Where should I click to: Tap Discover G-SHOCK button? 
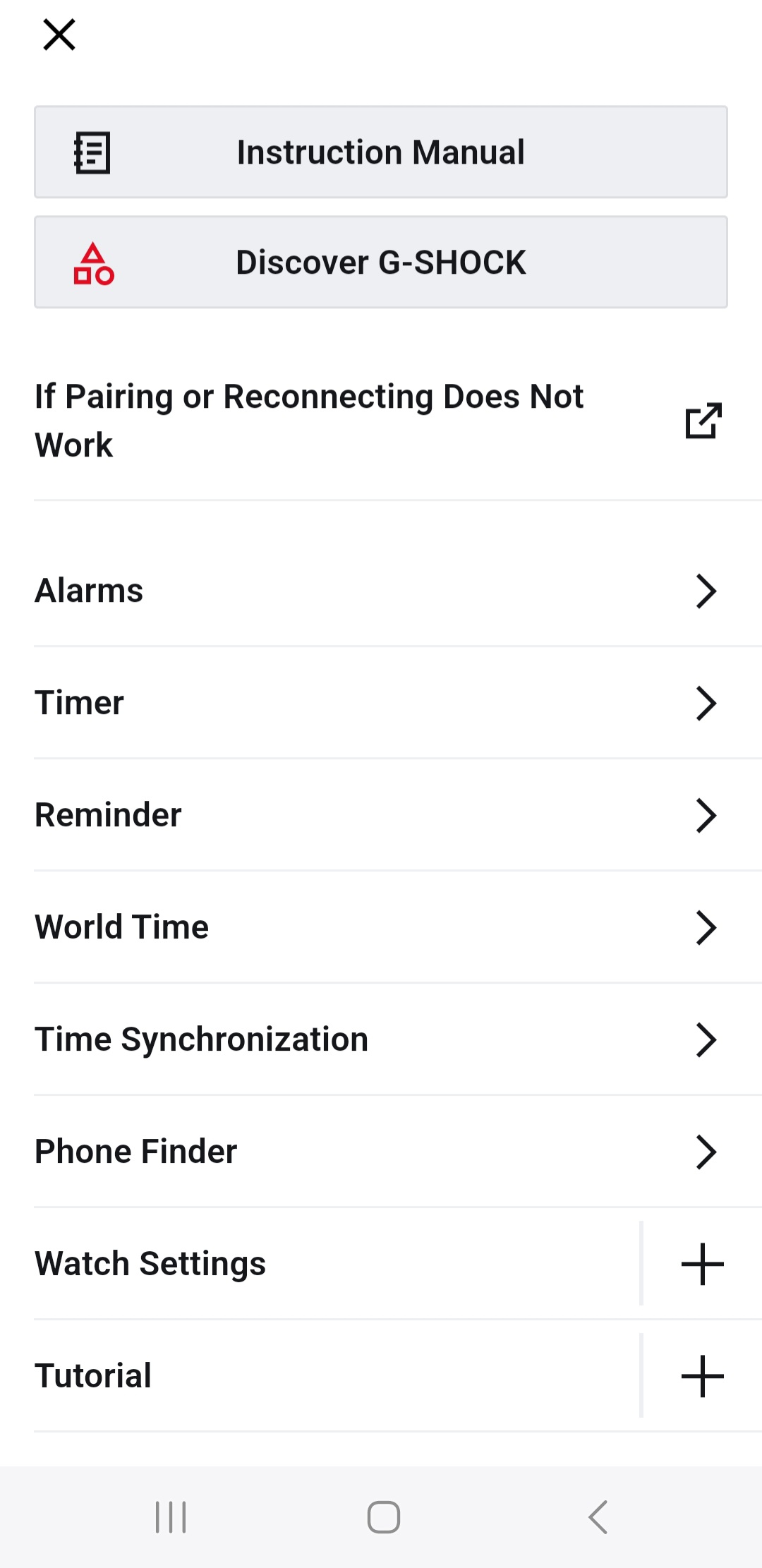click(x=381, y=262)
